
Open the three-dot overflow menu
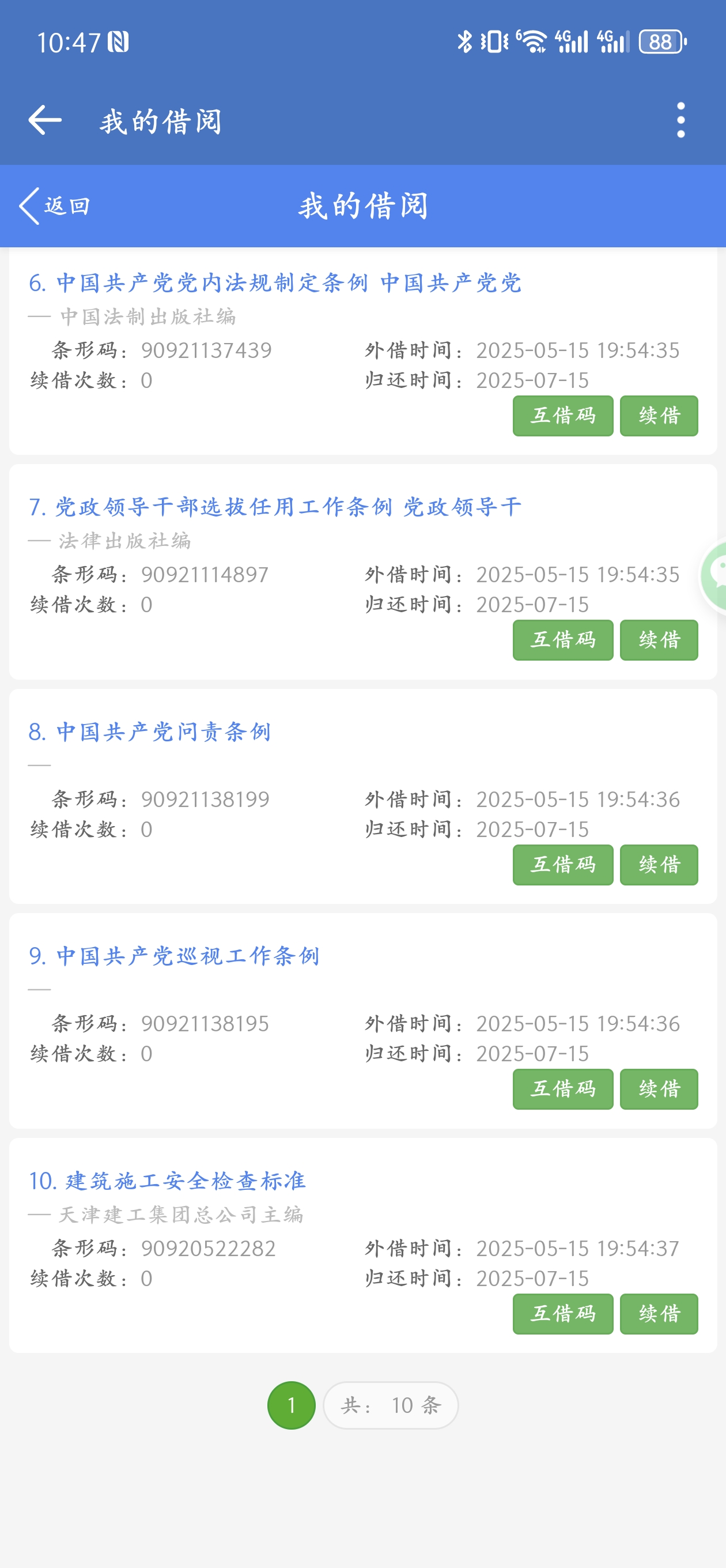coord(680,120)
